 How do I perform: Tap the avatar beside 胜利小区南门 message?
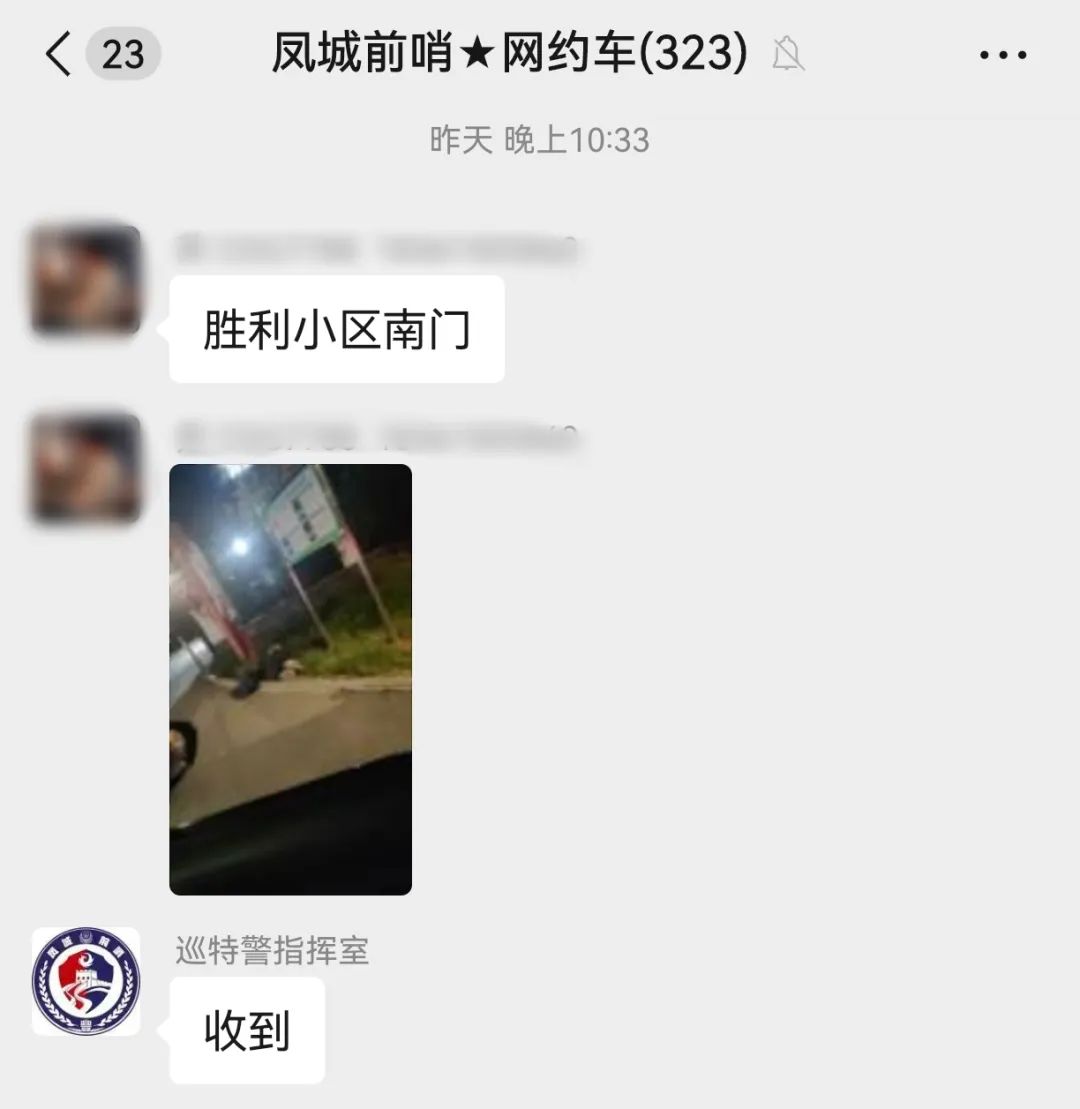86,280
